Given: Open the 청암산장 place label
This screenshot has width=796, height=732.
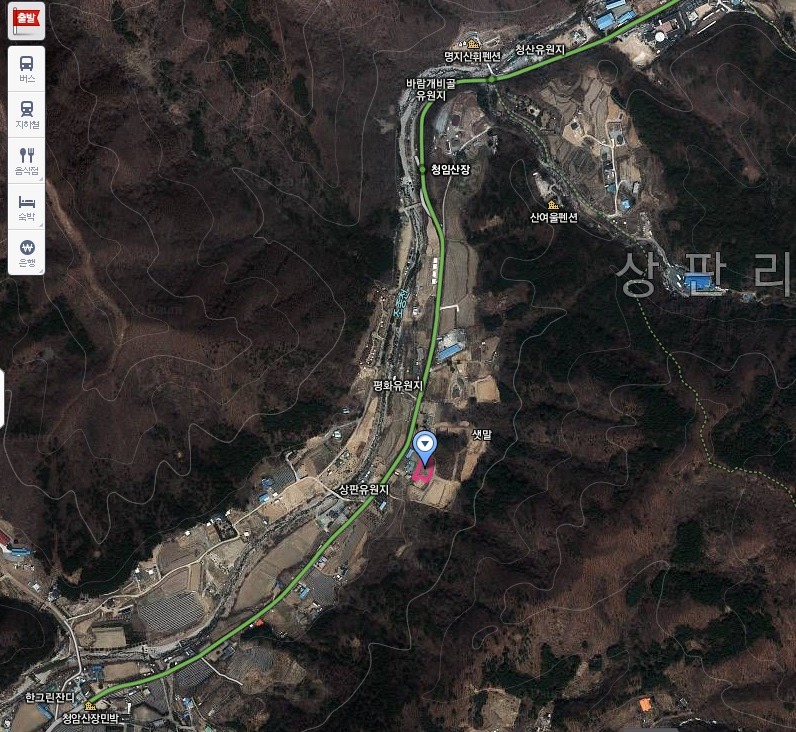Looking at the screenshot, I should click(449, 169).
